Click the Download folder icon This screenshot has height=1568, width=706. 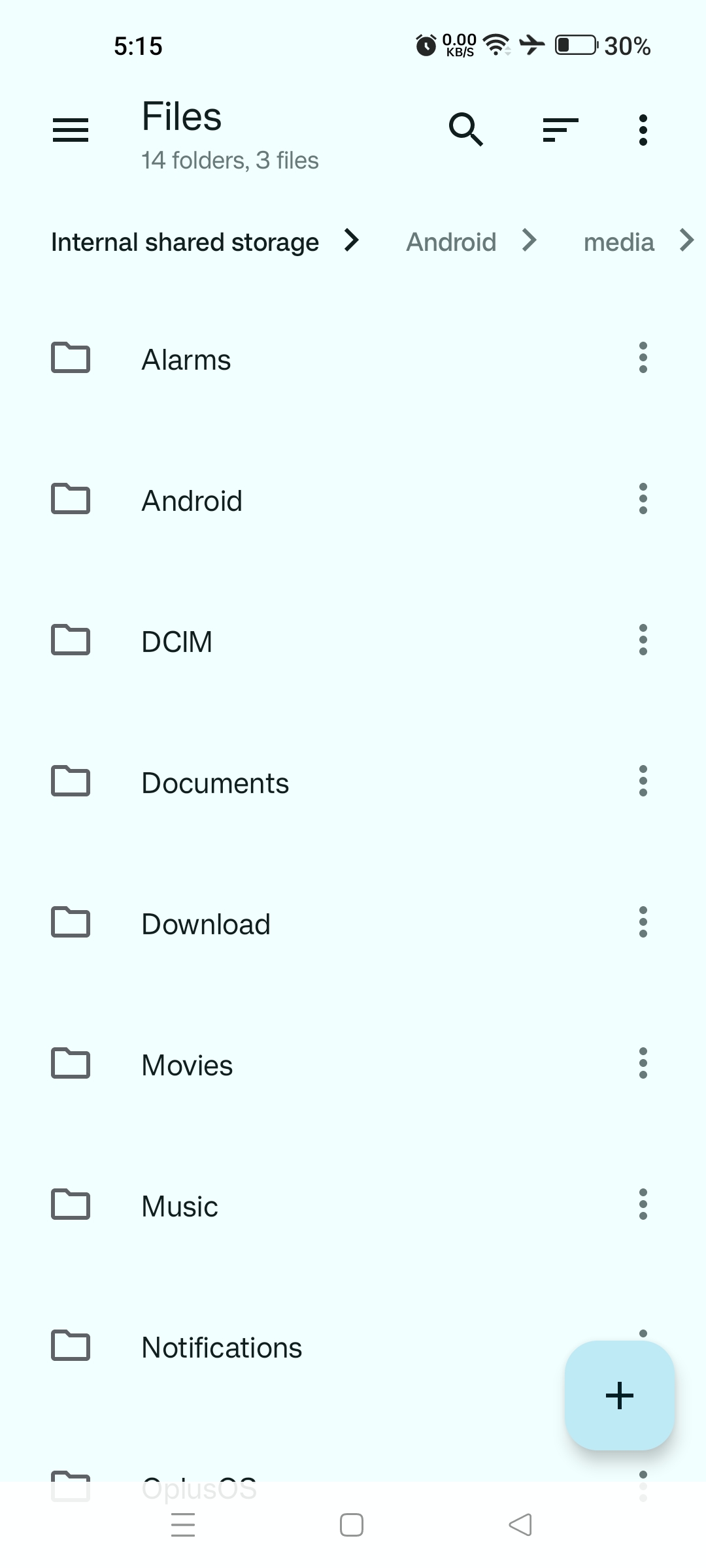pos(70,923)
